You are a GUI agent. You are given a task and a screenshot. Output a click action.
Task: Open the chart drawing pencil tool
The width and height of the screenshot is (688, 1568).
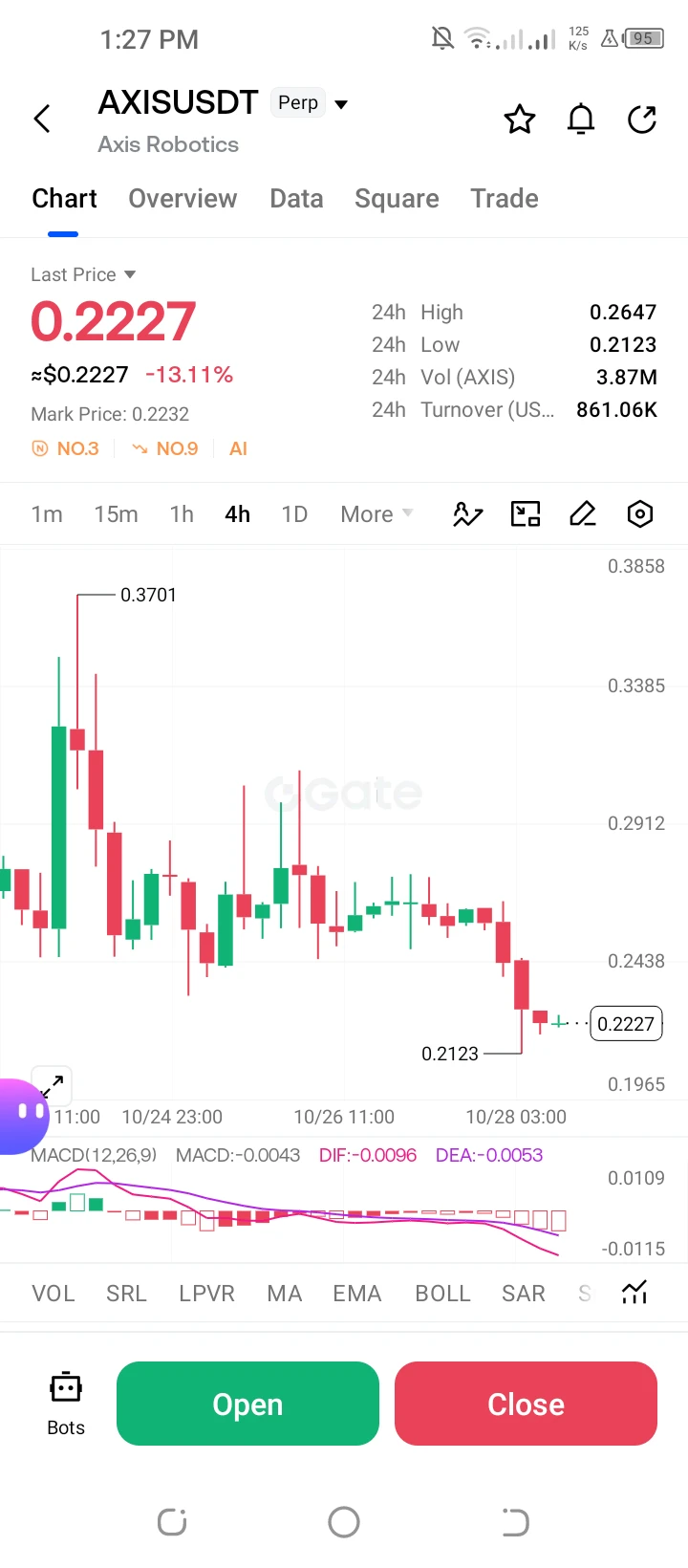[x=583, y=514]
